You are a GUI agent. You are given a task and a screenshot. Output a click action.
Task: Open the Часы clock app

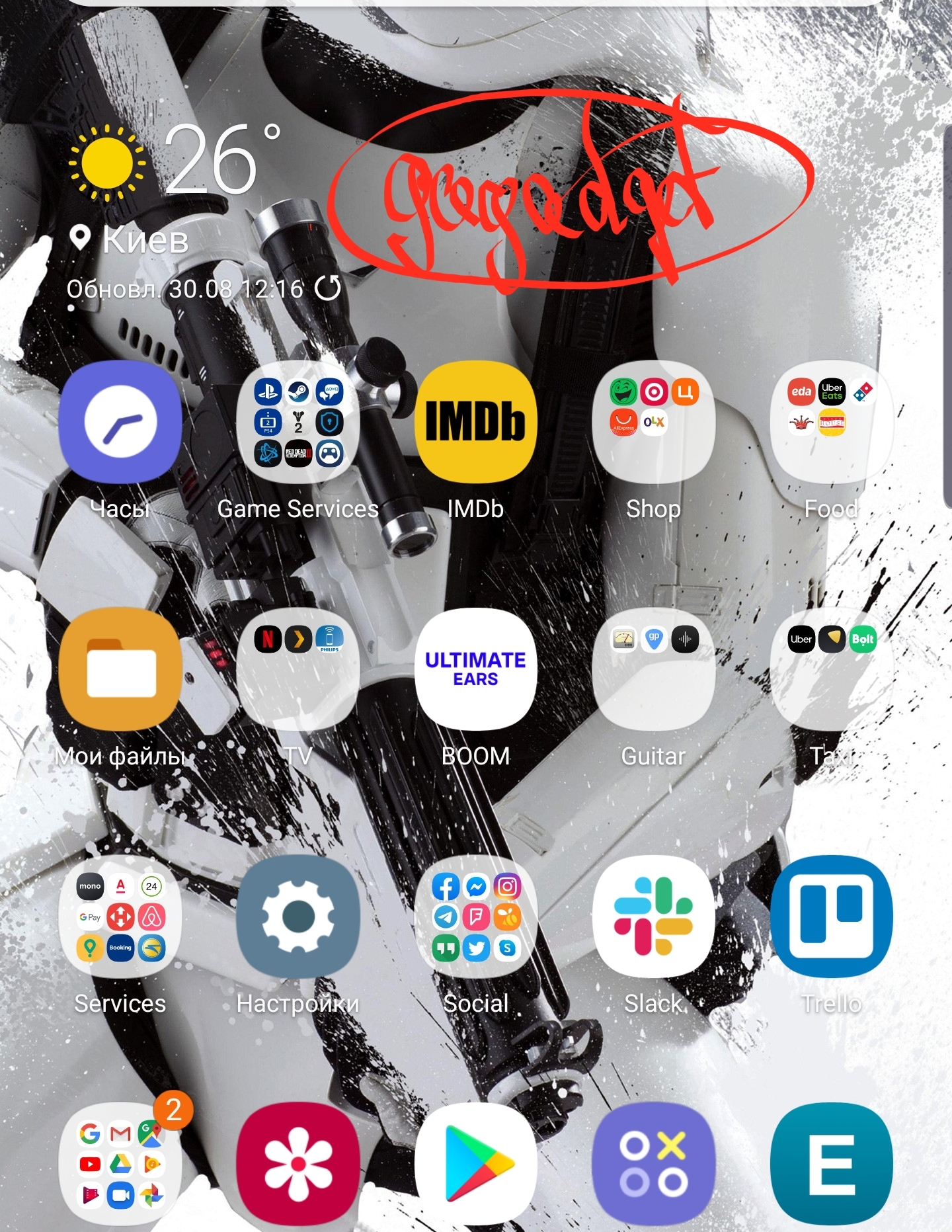[x=120, y=422]
